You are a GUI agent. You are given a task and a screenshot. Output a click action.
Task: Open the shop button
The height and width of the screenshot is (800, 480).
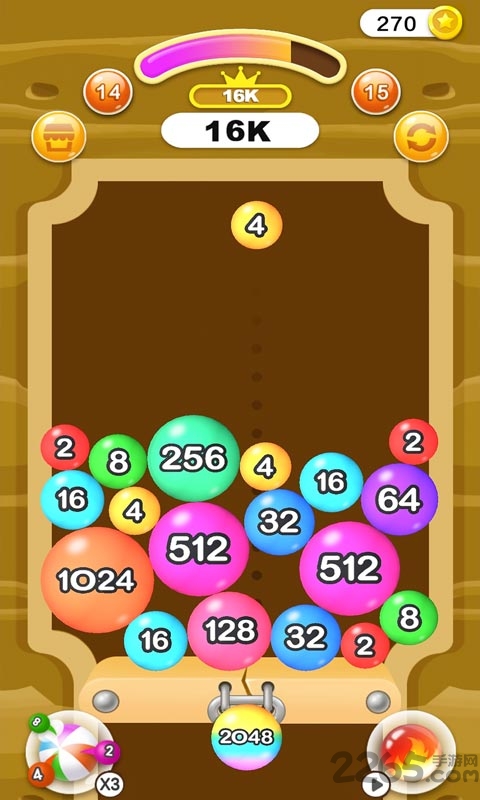pos(59,137)
